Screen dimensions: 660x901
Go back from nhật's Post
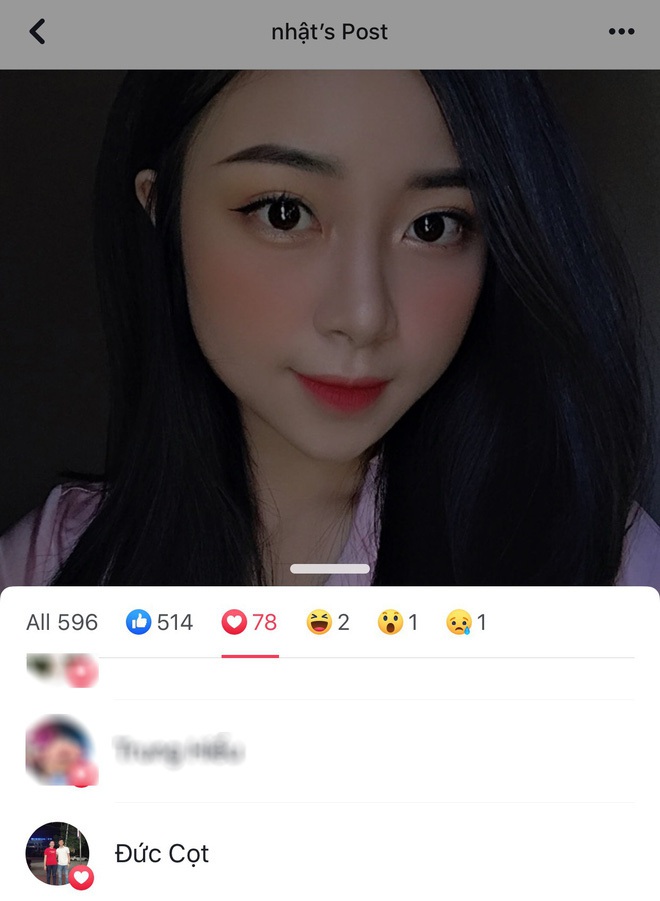tap(37, 32)
